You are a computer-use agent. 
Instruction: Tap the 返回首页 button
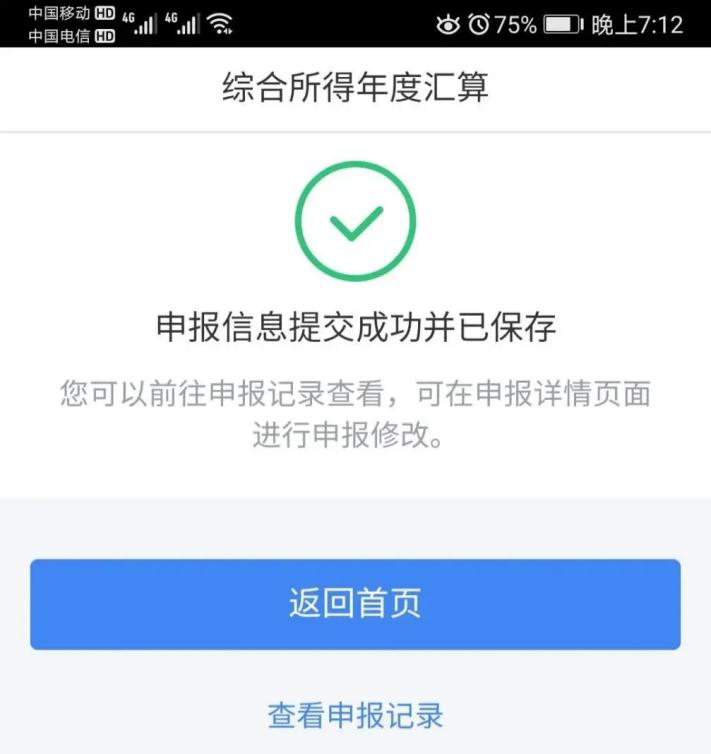pyautogui.click(x=355, y=604)
